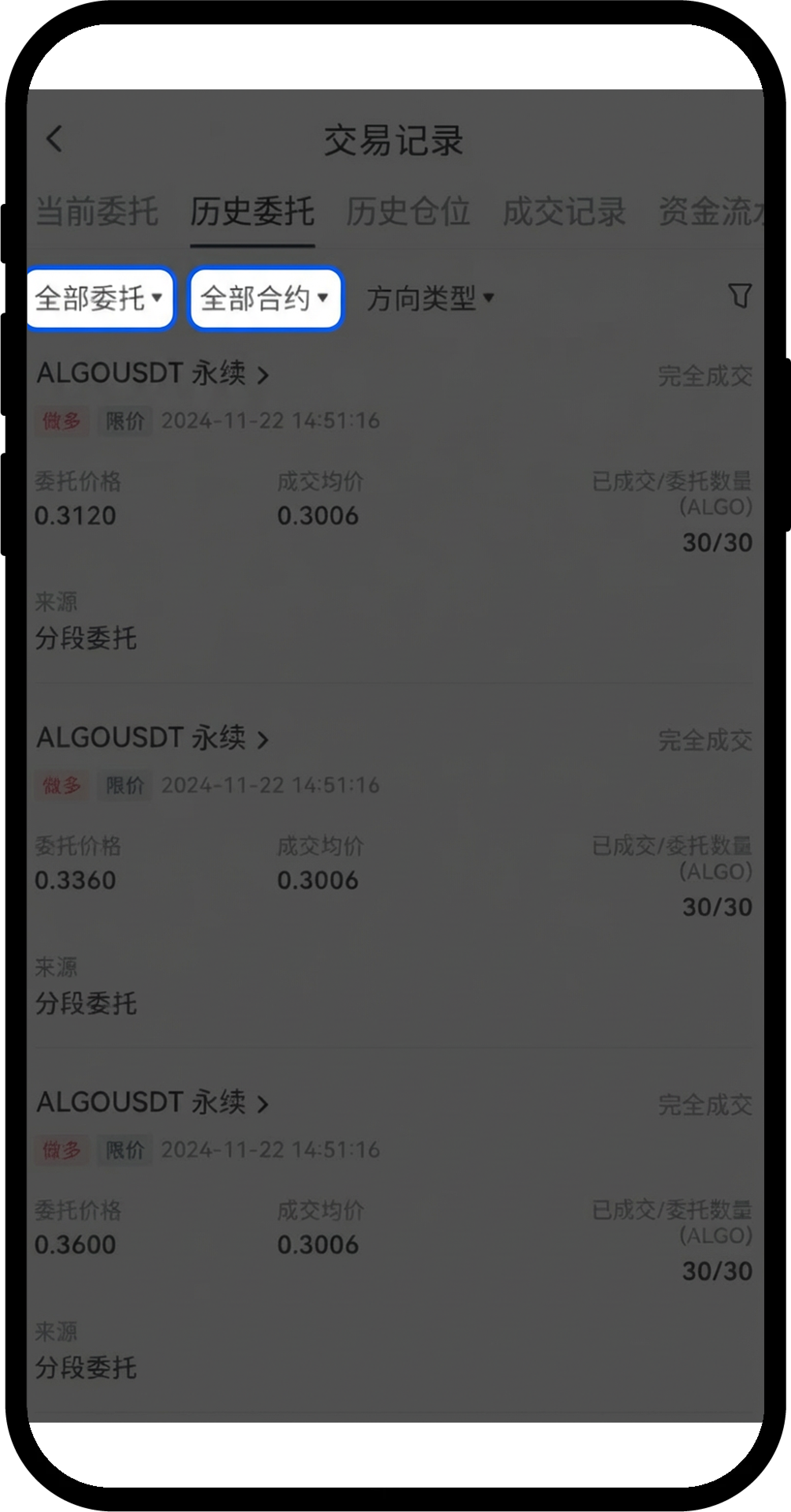The image size is (791, 1512).
Task: Switch to the 当前委托 tab
Action: click(x=97, y=211)
